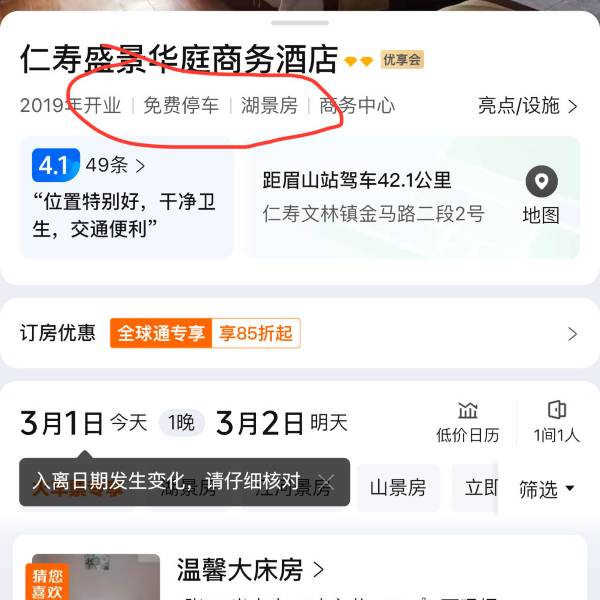Screen dimensions: 600x600
Task: Change 1间1人 room and guest count
Action: tap(557, 422)
